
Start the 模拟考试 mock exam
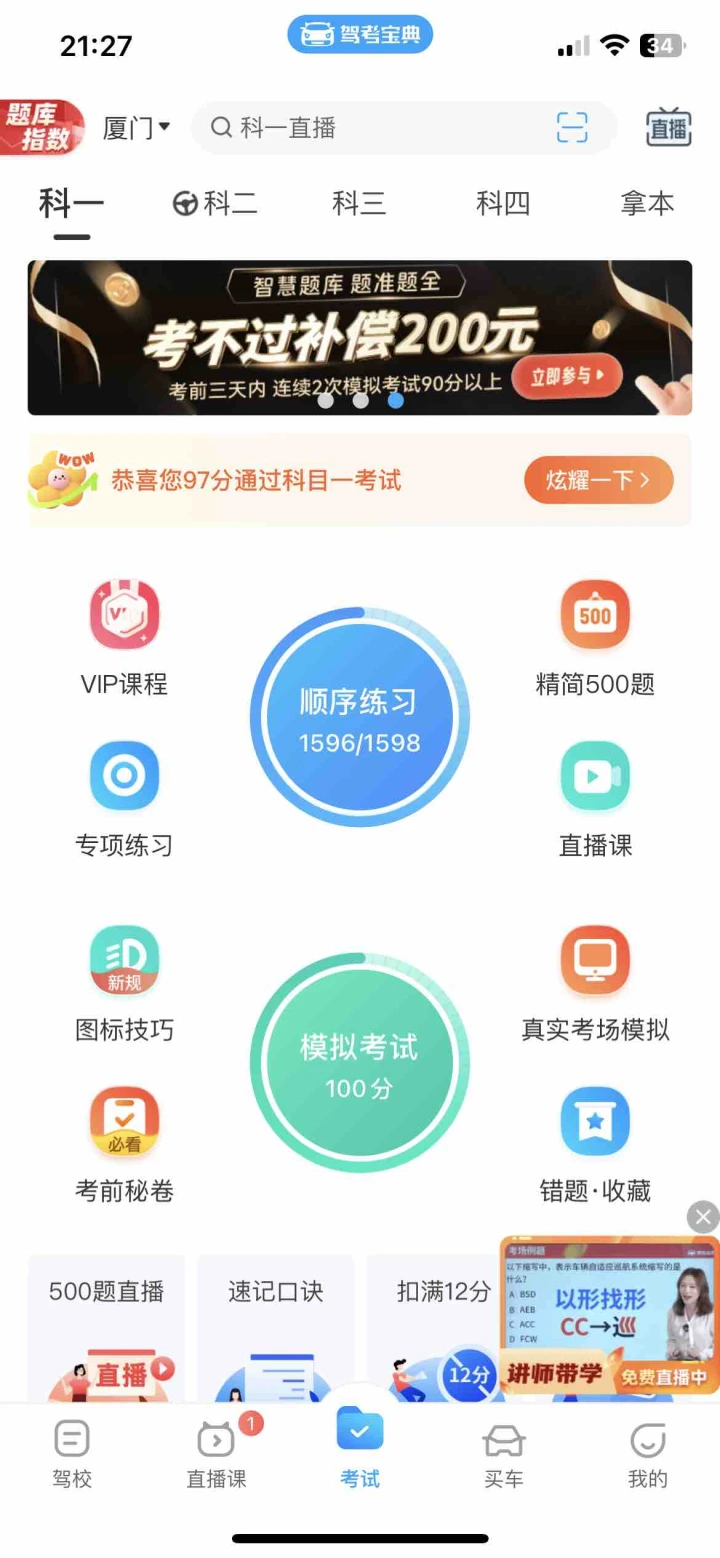point(359,1063)
